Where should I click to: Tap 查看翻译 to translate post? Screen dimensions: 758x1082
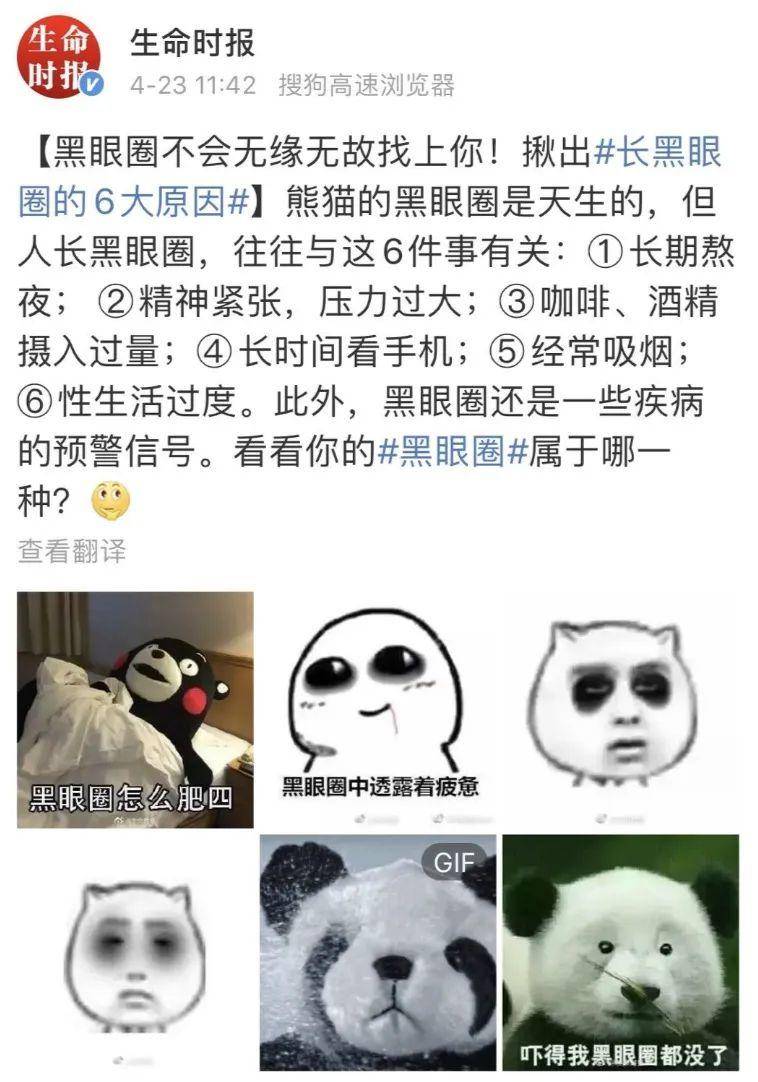coord(72,550)
